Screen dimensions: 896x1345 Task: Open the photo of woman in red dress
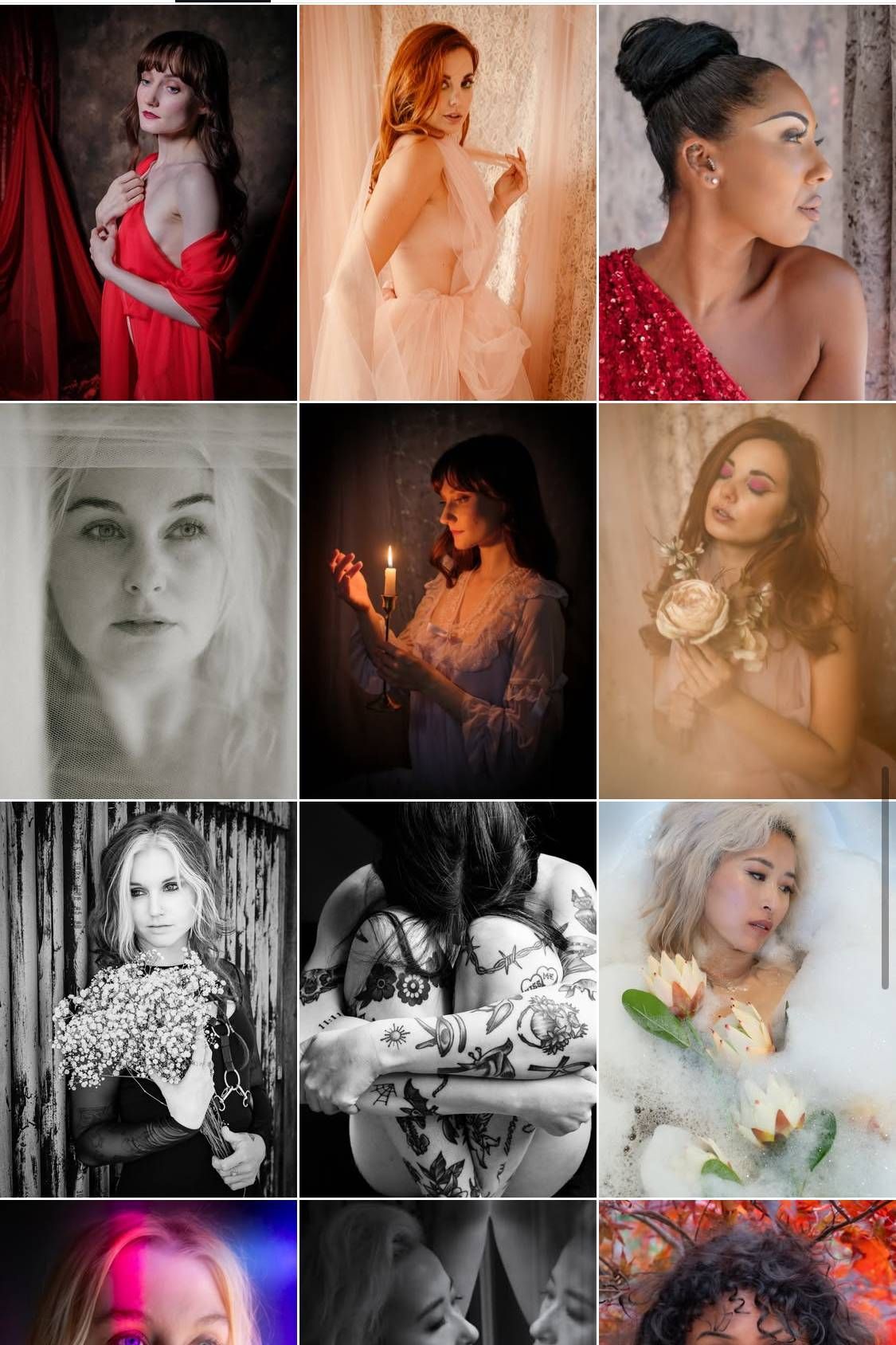(x=148, y=202)
